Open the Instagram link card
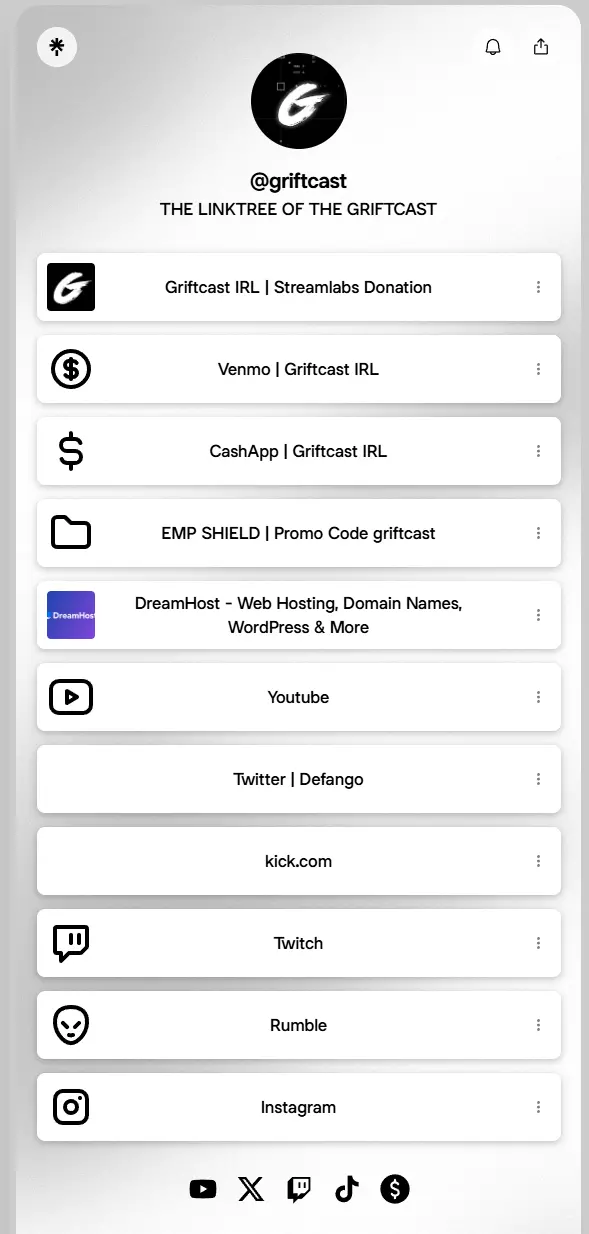 pos(298,1107)
